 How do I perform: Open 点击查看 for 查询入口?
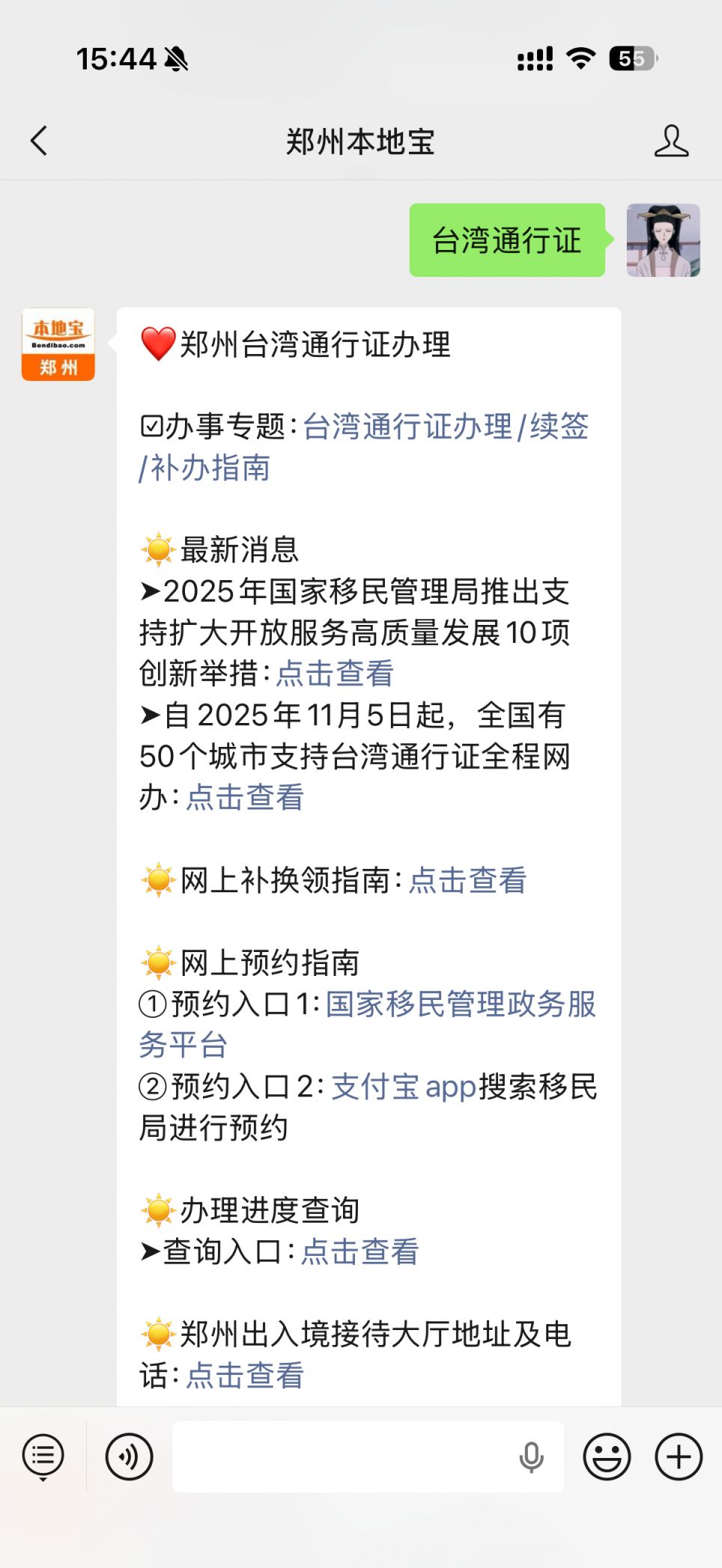(360, 1251)
